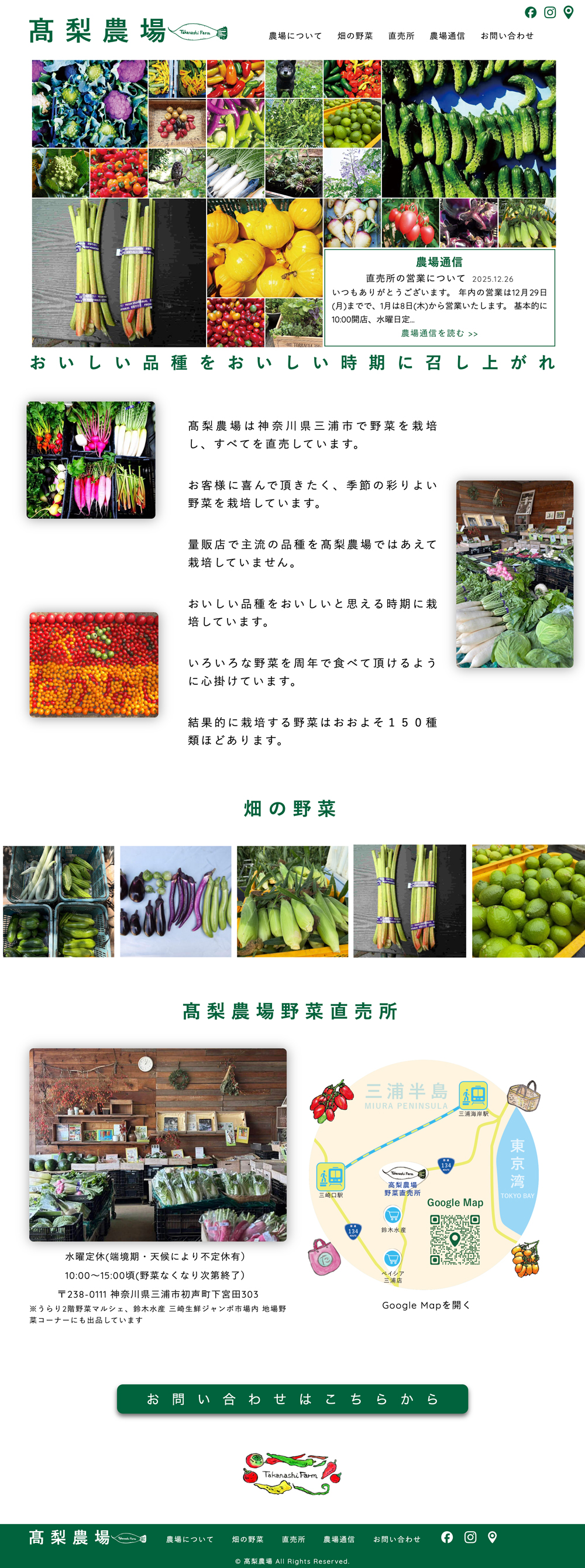Go to 直売所 in the footer
Screen dimensions: 585x1568
pos(294,1539)
